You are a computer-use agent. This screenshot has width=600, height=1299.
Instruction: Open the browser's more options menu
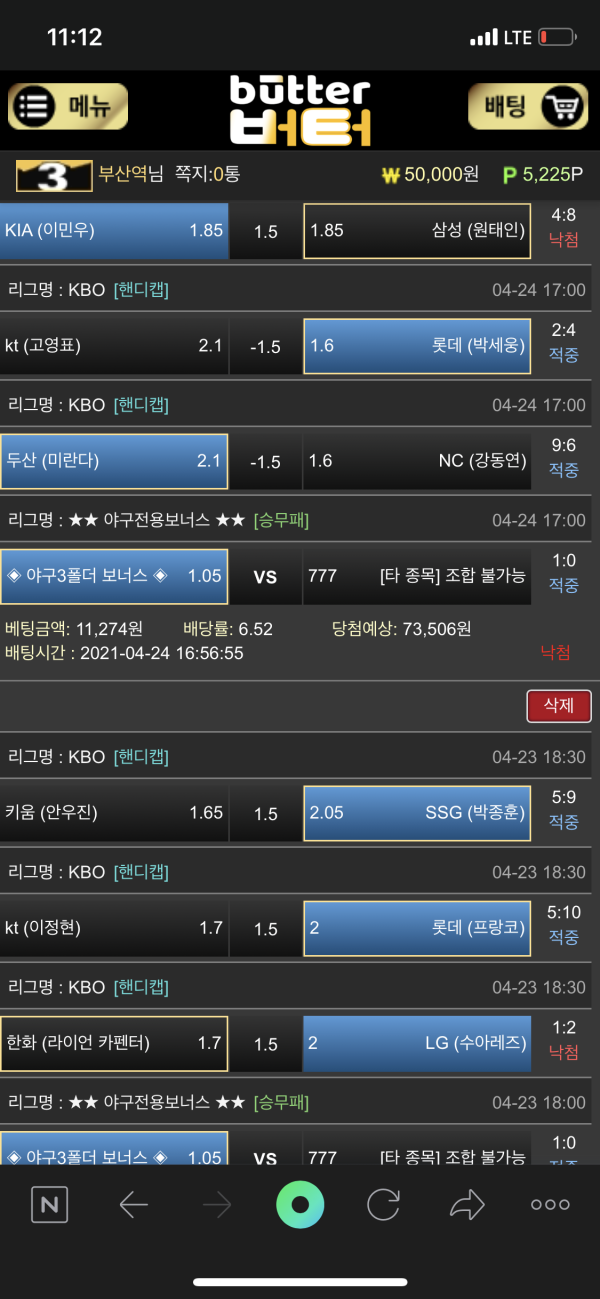[x=550, y=1205]
